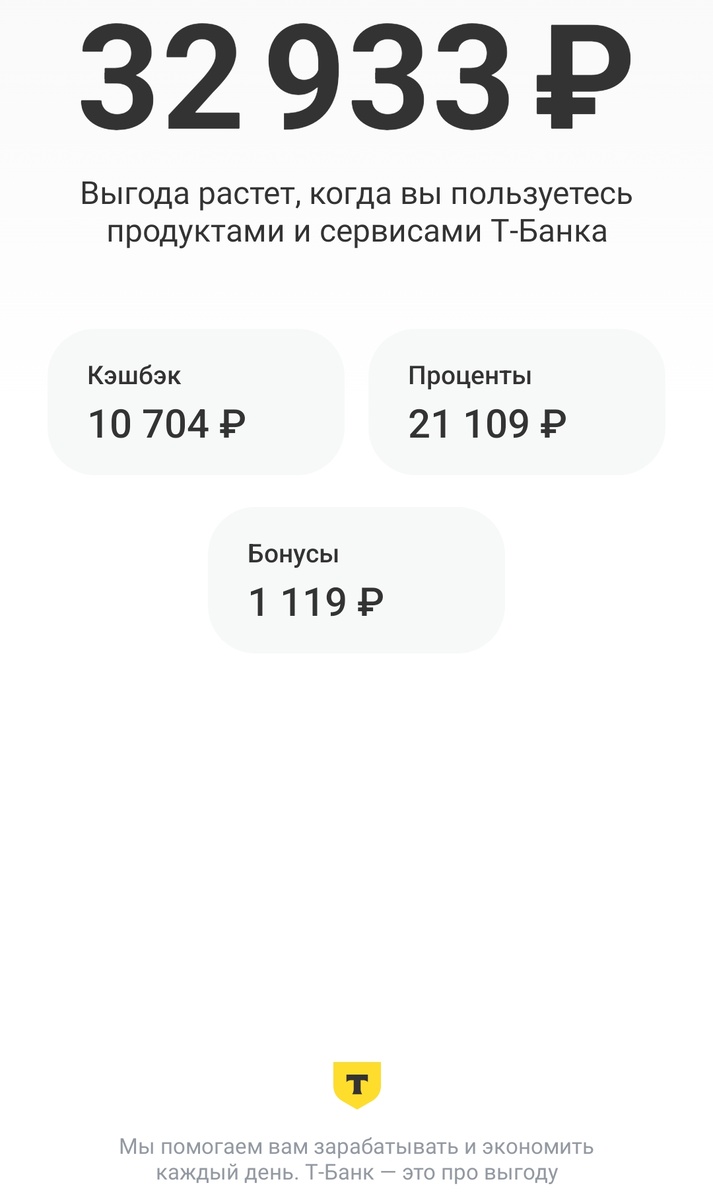Open the Кэшбэк card
Viewport: 713px width, 1200px height.
tap(196, 402)
